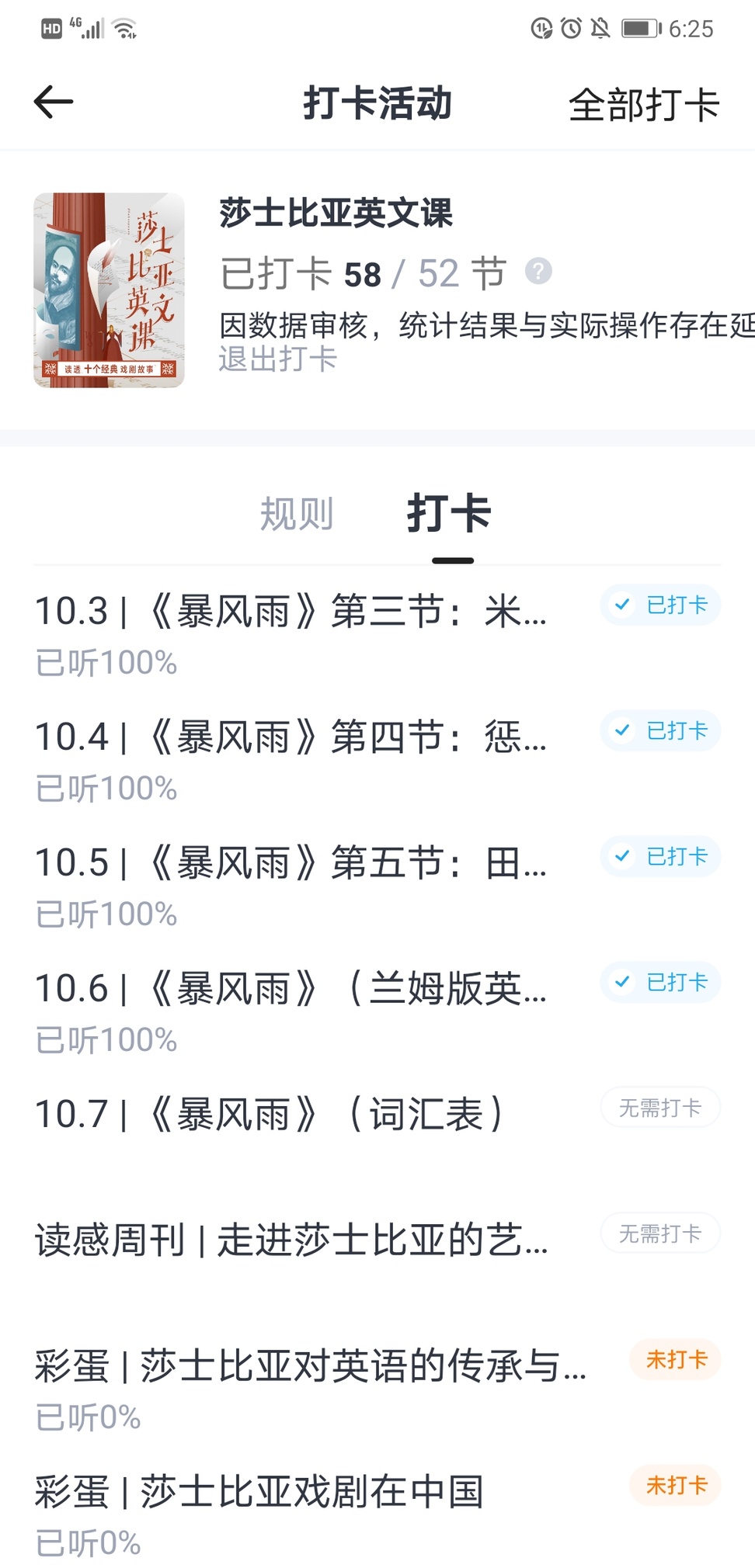755x1568 pixels.
Task: Open 读感周刊 走进莎士比亚的艺
Action: pos(377,1240)
